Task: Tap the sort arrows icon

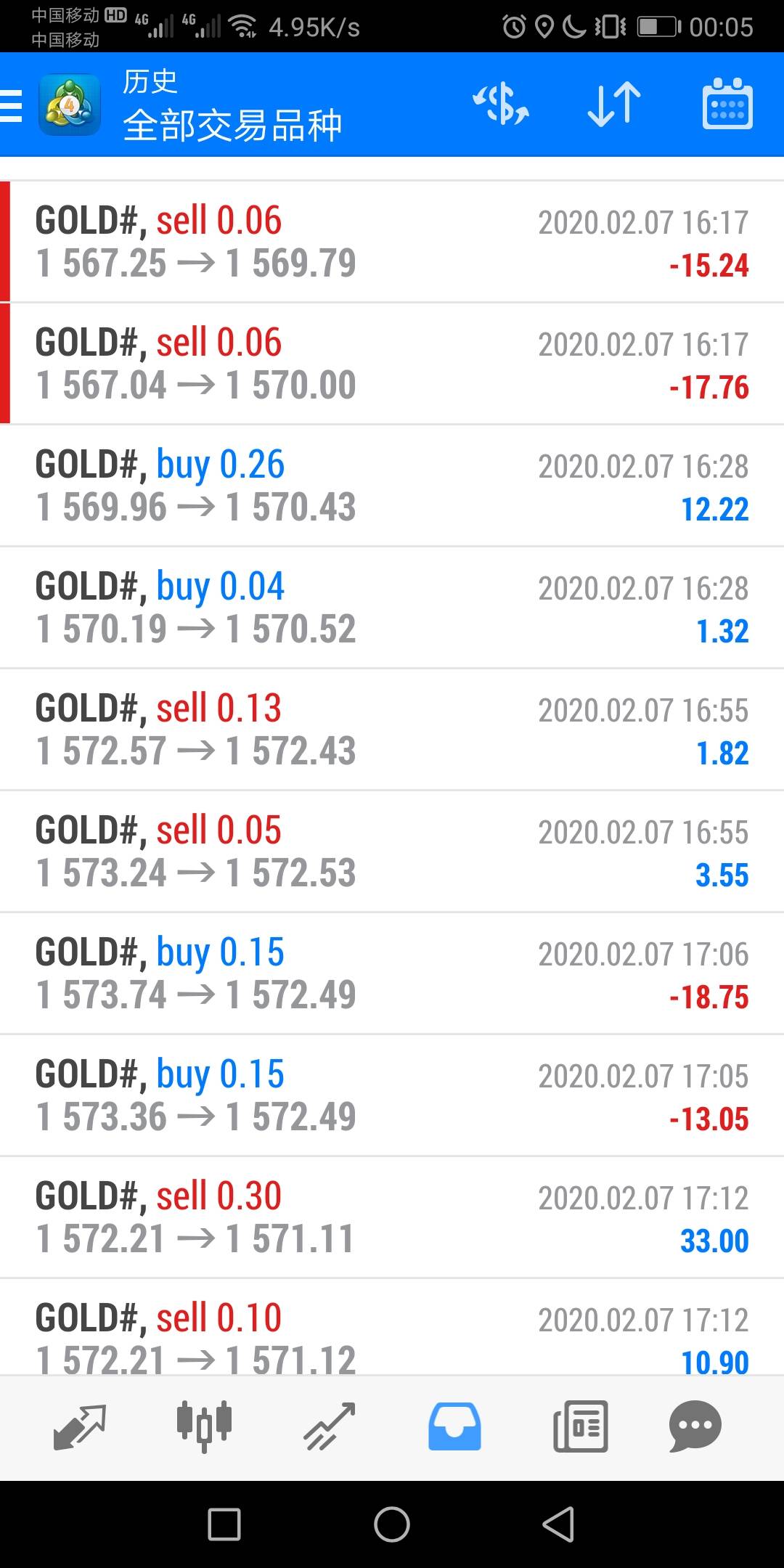Action: tap(614, 105)
